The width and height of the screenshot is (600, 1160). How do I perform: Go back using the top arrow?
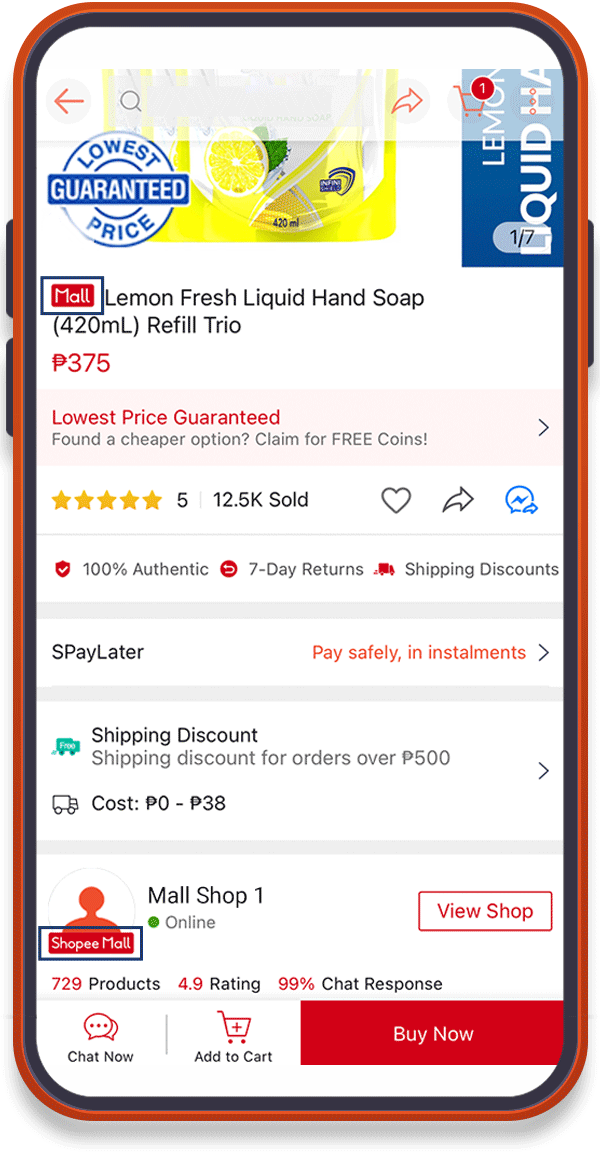coord(69,101)
